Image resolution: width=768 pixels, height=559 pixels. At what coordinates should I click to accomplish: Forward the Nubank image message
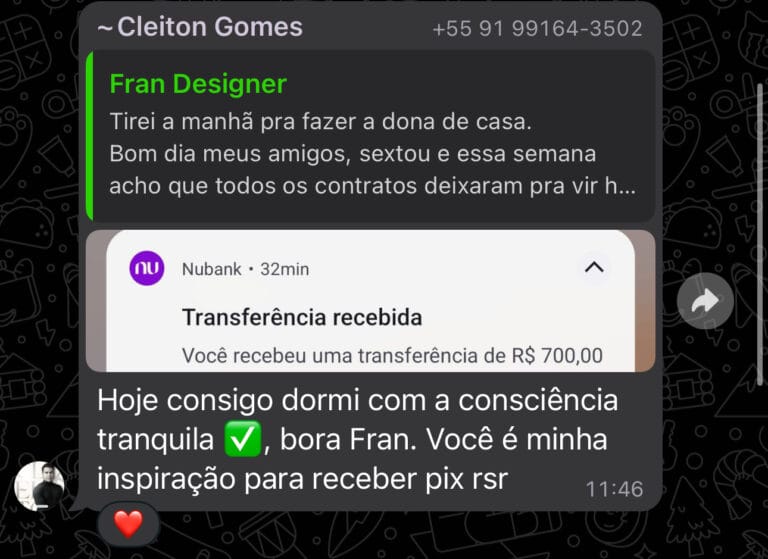coord(705,301)
